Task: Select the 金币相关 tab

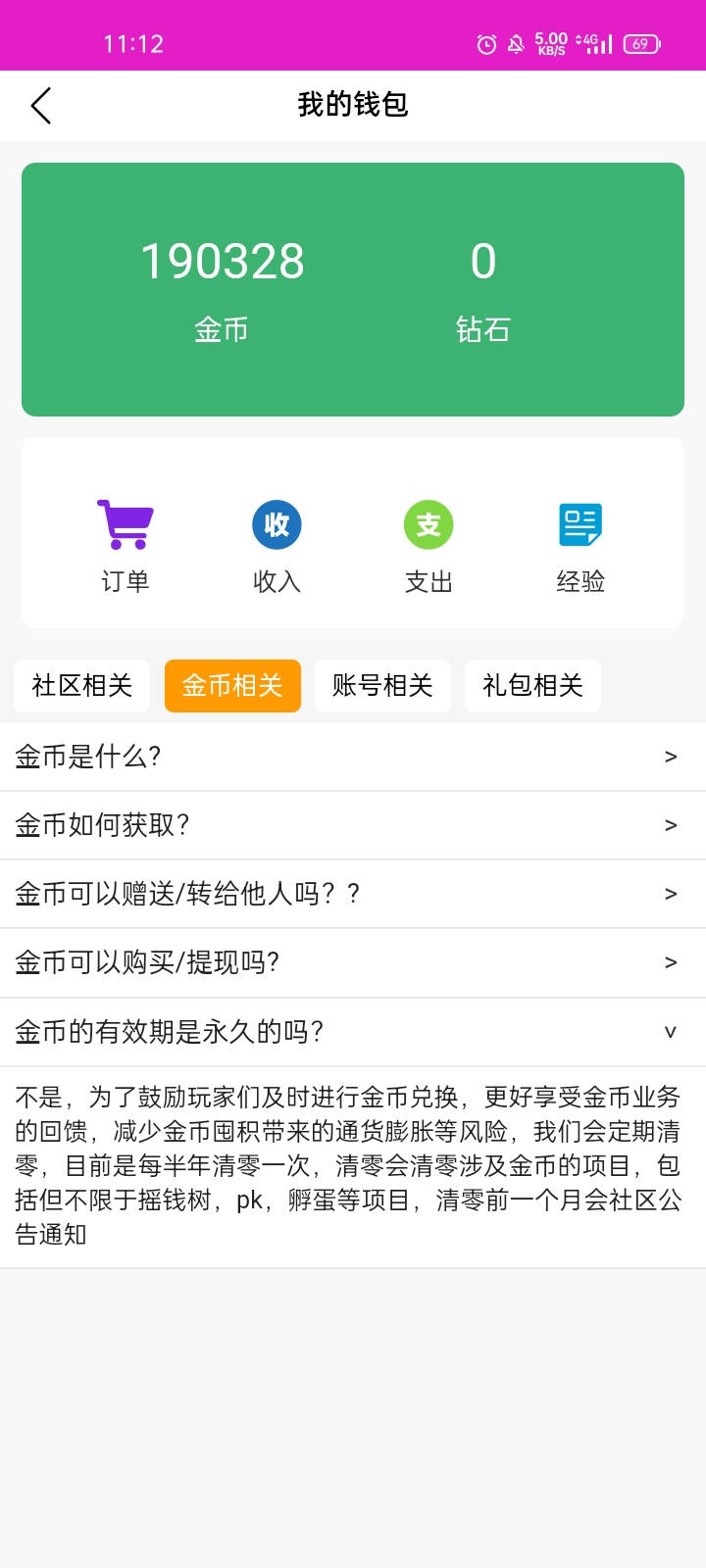Action: [232, 685]
